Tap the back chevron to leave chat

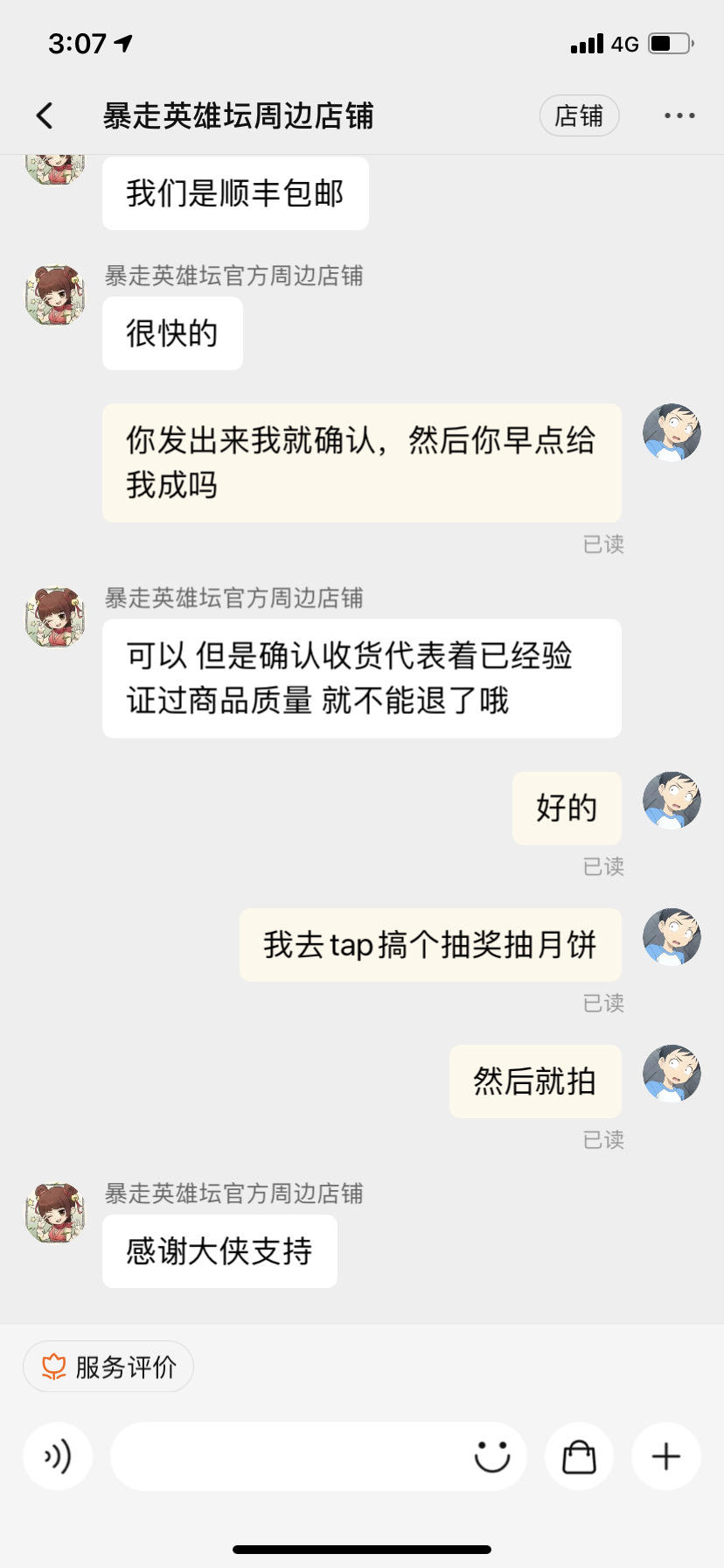tap(42, 115)
